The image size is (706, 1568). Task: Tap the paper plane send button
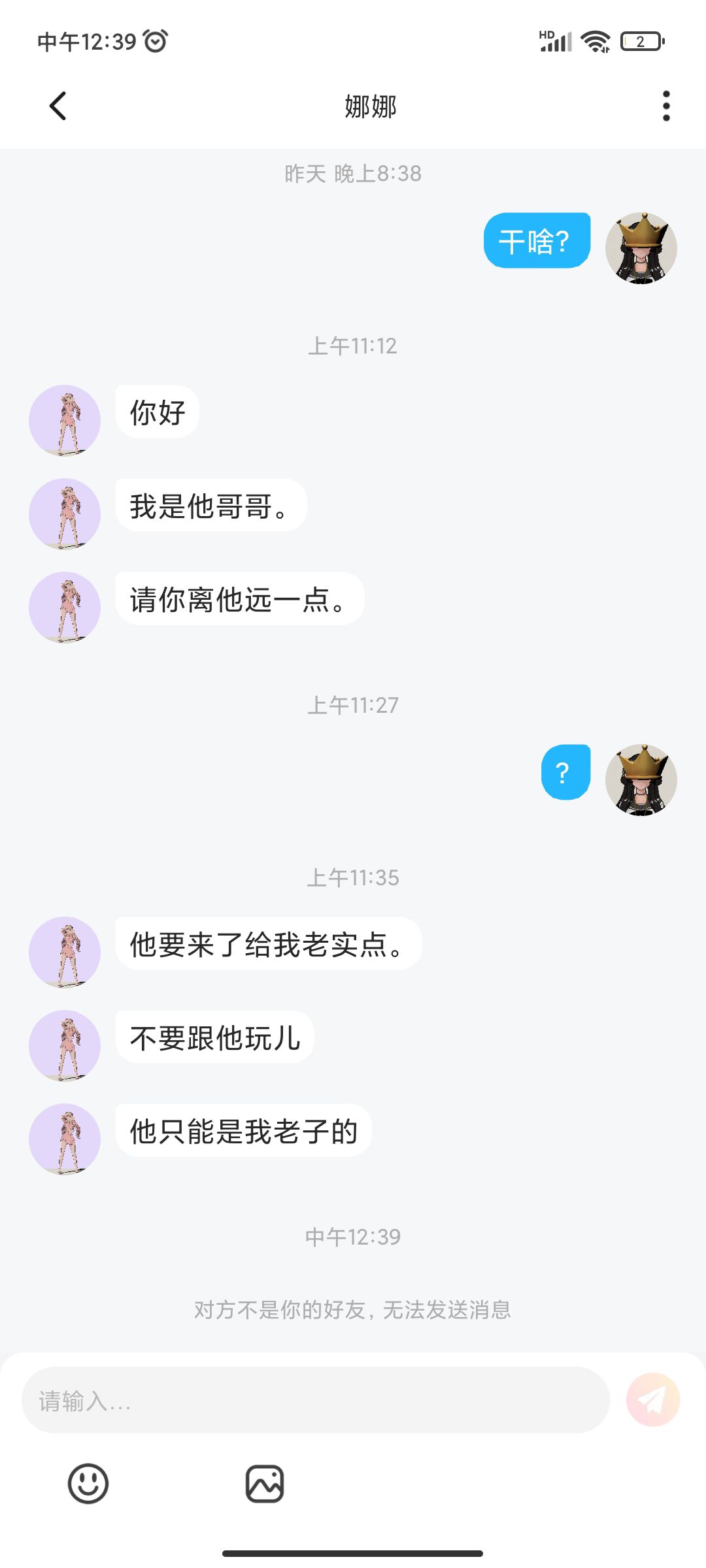point(652,1400)
